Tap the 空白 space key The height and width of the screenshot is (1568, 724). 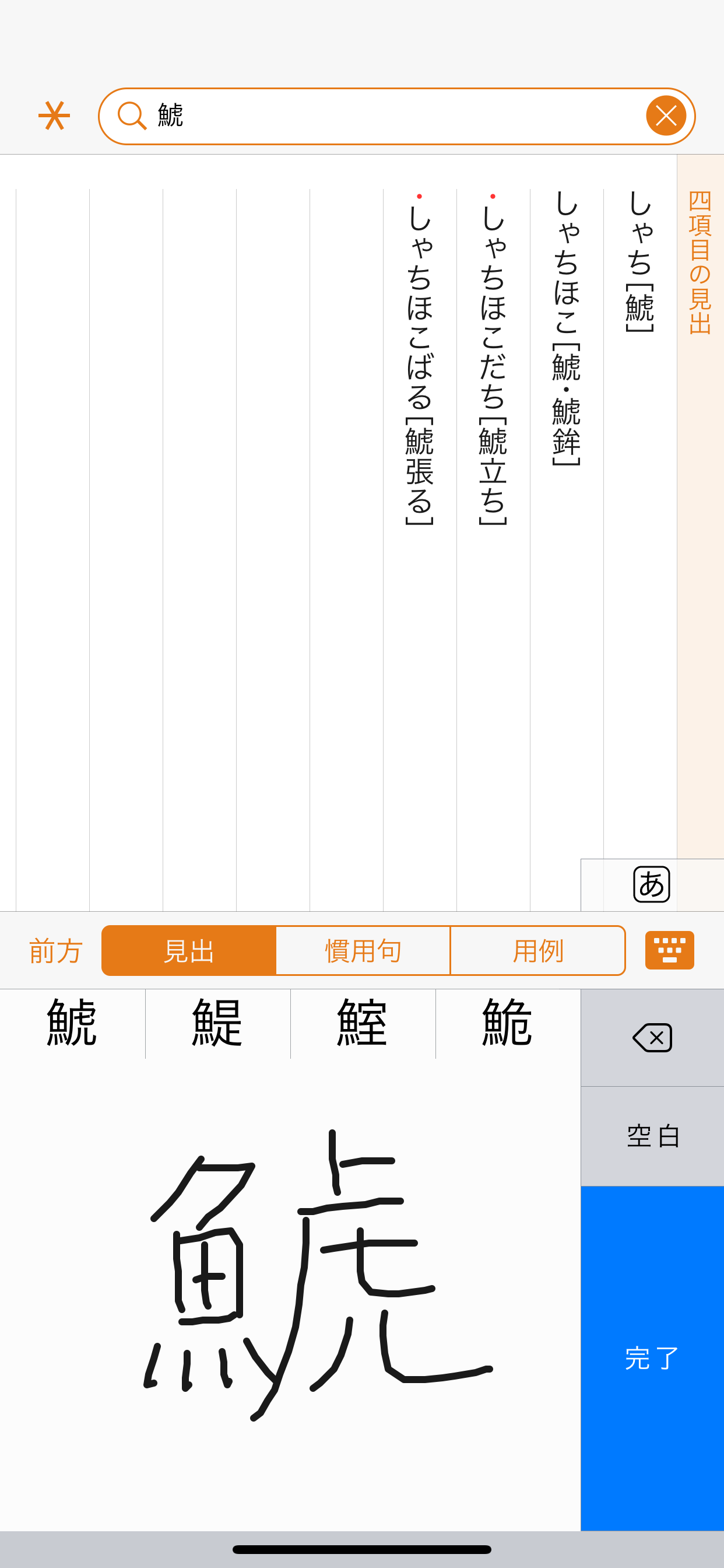click(x=652, y=1135)
